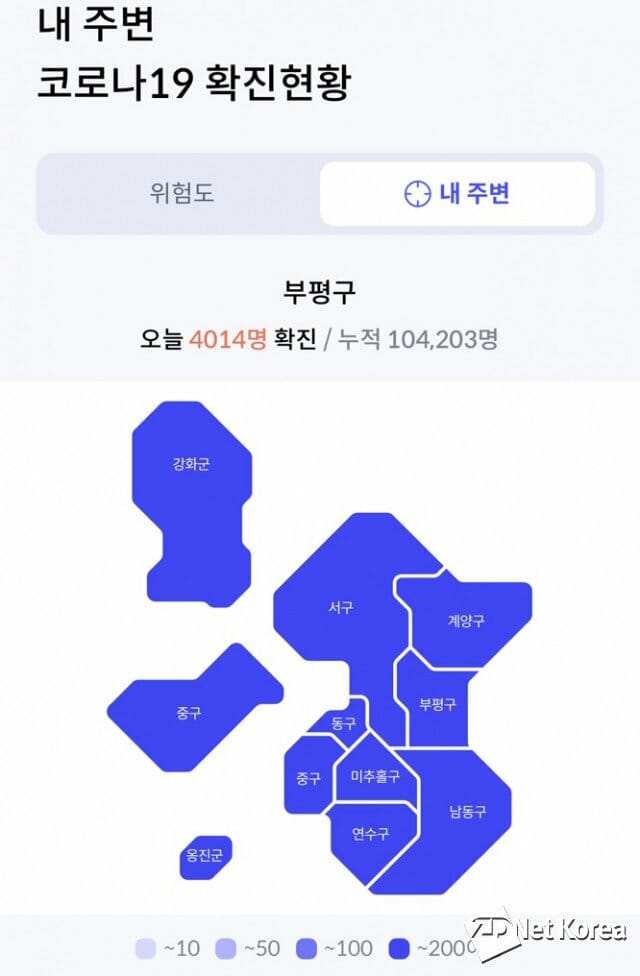
Task: Open 남동구 district stats on the map
Action: tap(465, 812)
